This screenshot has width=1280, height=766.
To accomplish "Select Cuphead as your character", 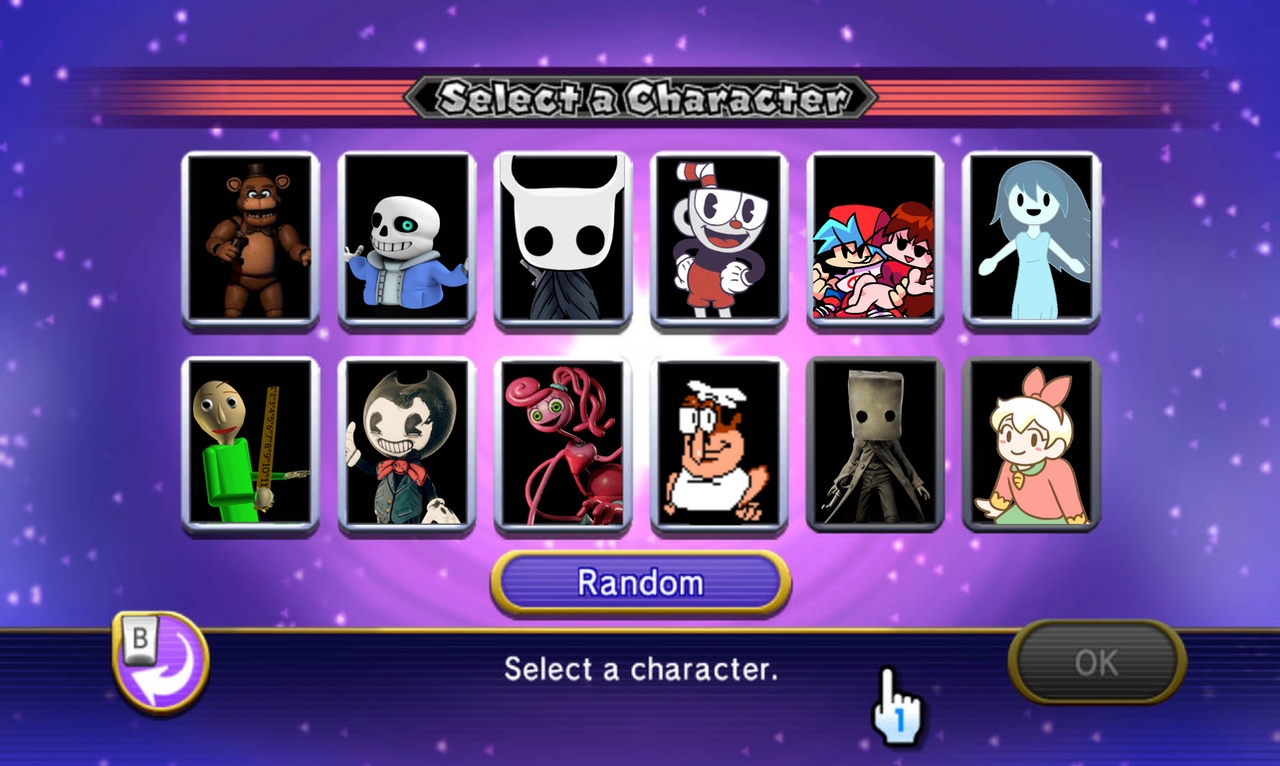I will click(719, 238).
